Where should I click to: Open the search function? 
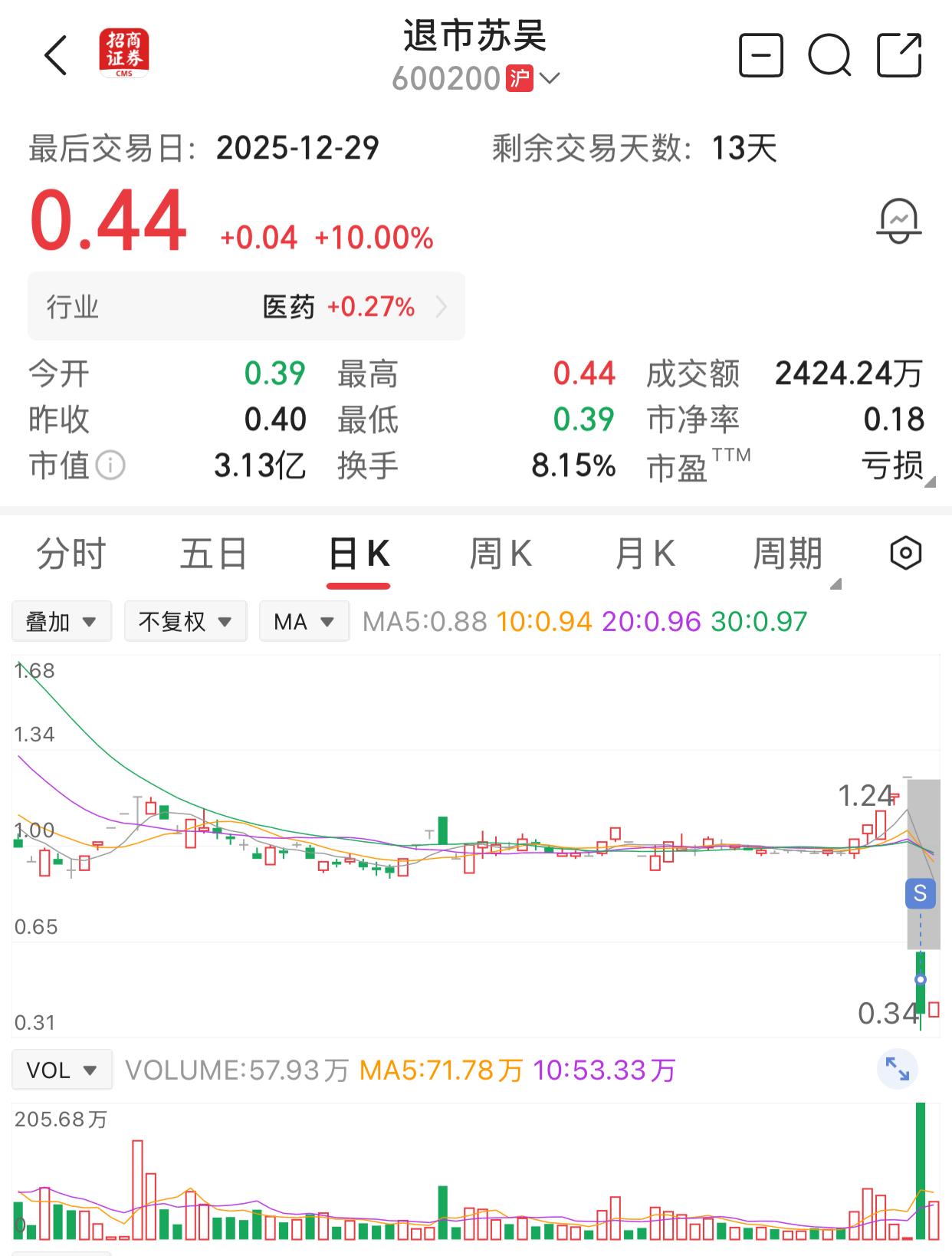830,55
